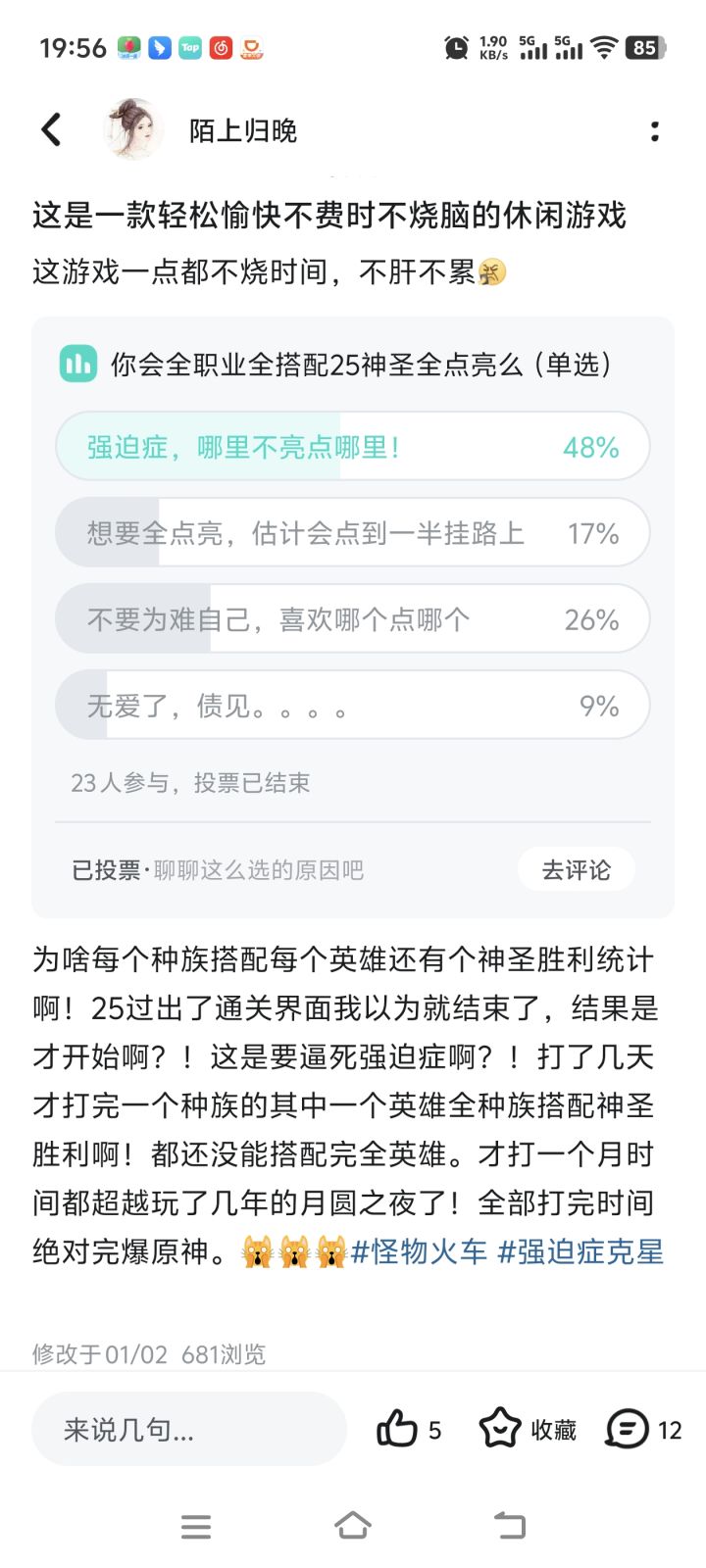Focus the 来说几句 comment box
Viewport: 706px width, 1568px height.
189,1430
